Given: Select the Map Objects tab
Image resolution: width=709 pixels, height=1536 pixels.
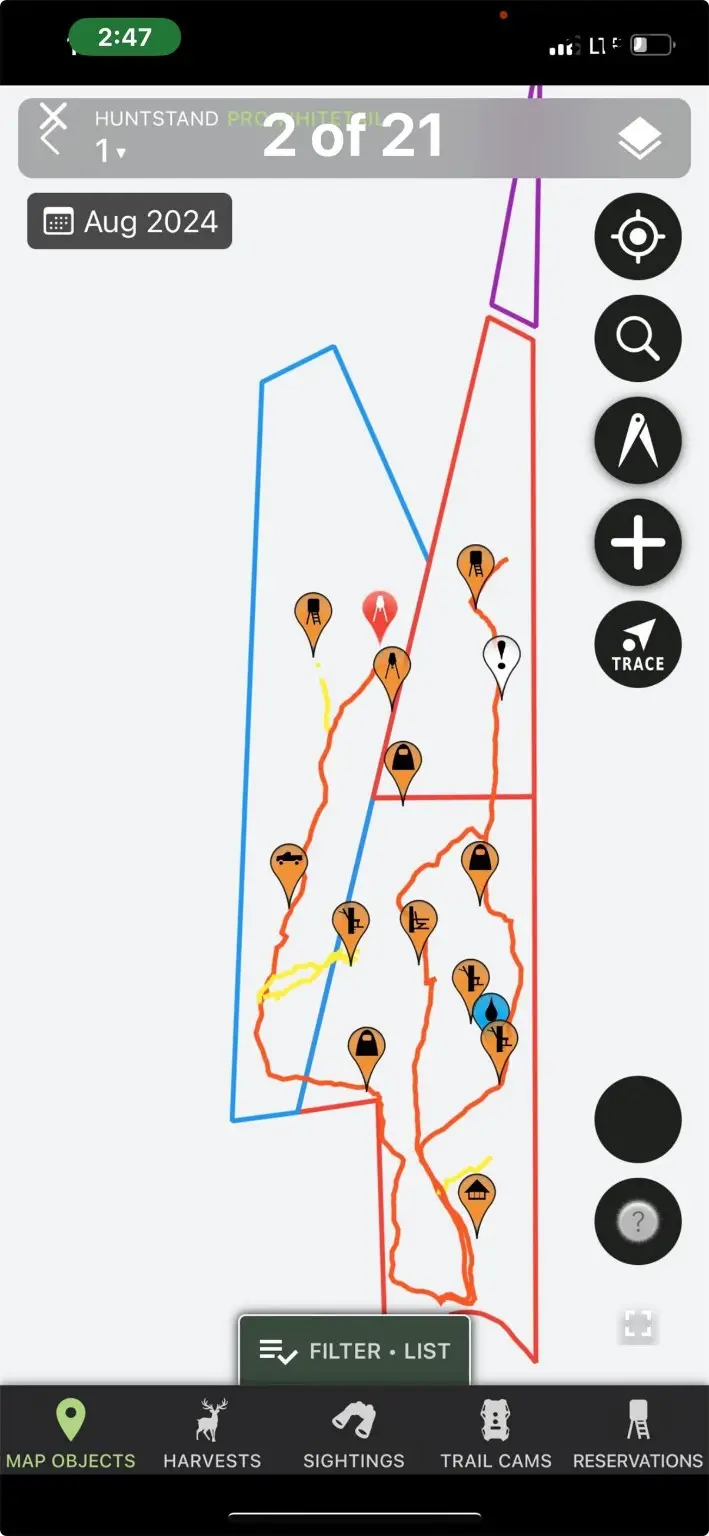Looking at the screenshot, I should (x=70, y=1434).
